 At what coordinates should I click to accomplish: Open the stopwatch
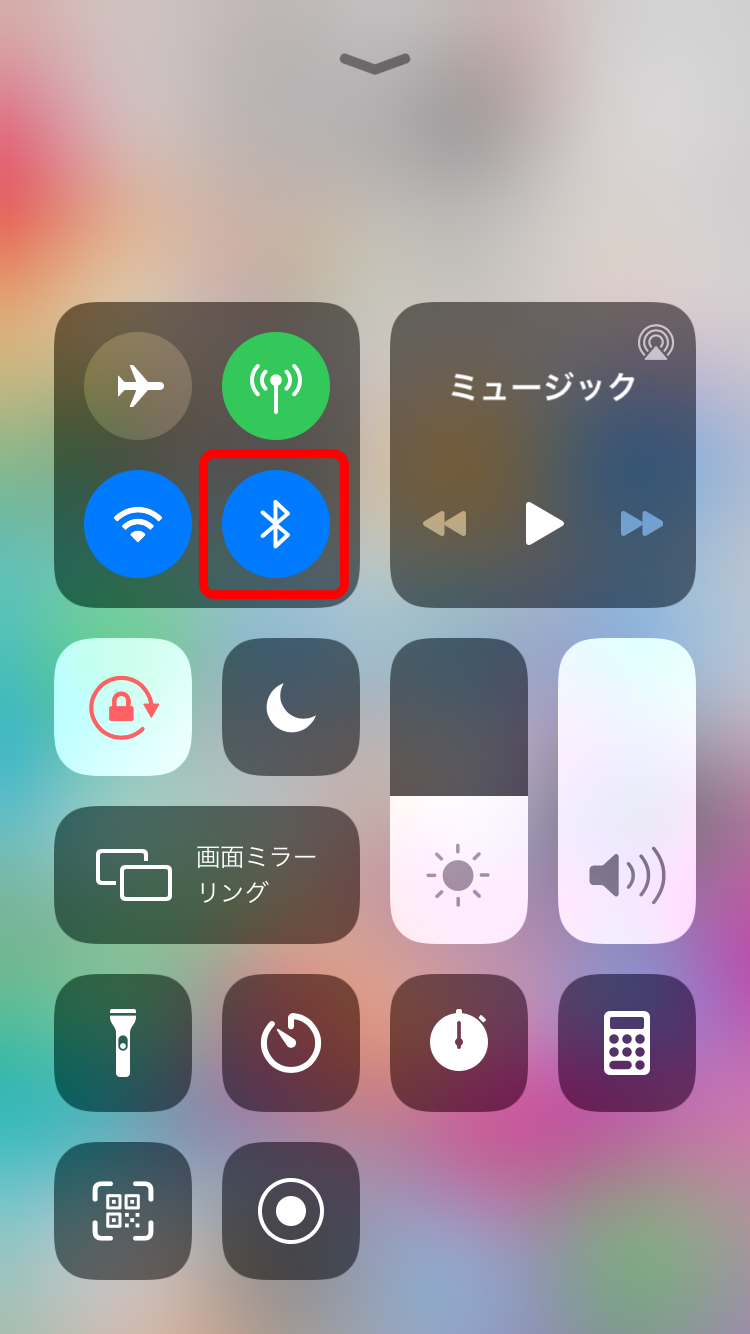coord(459,1043)
